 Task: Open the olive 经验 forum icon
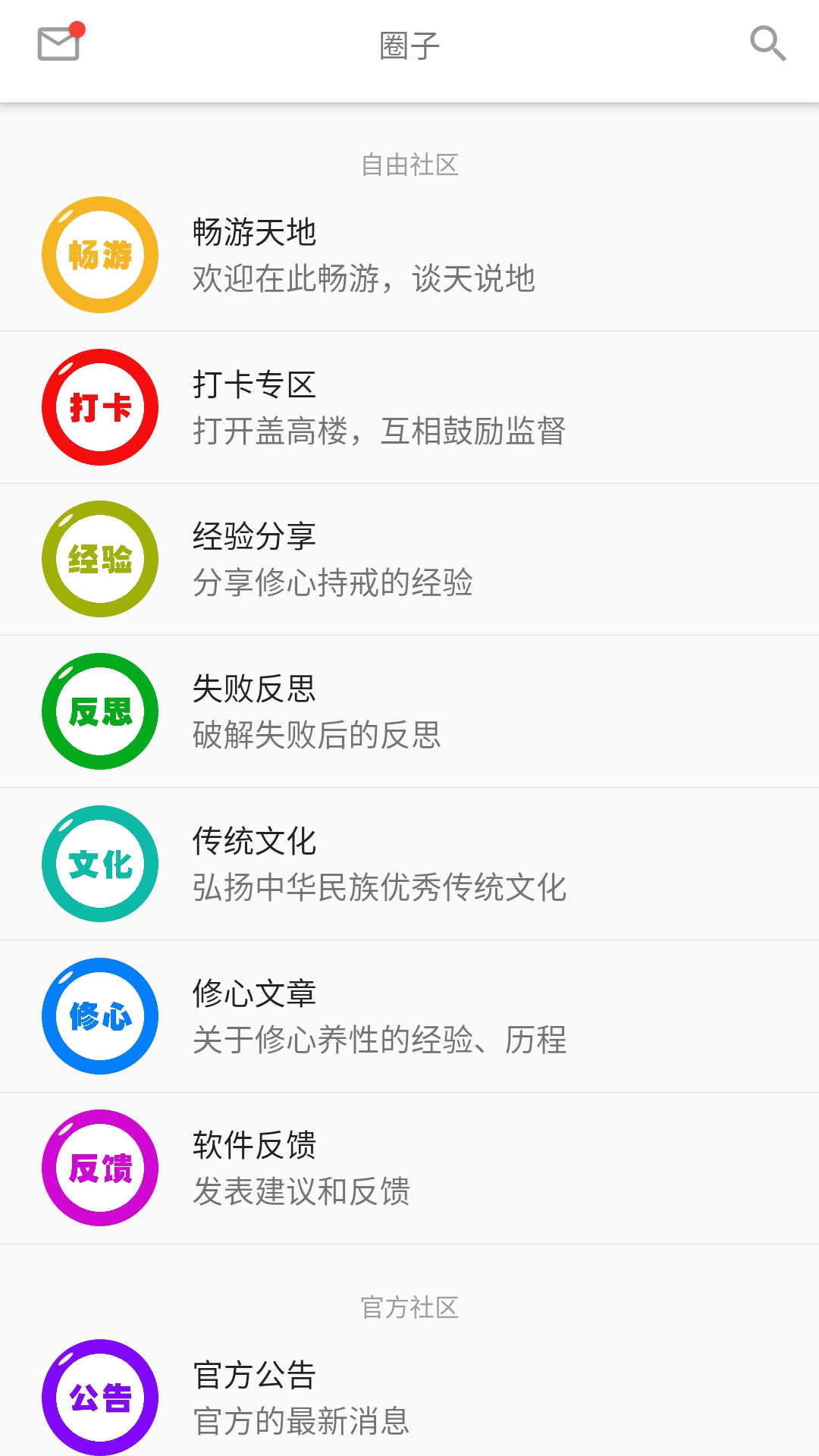99,560
